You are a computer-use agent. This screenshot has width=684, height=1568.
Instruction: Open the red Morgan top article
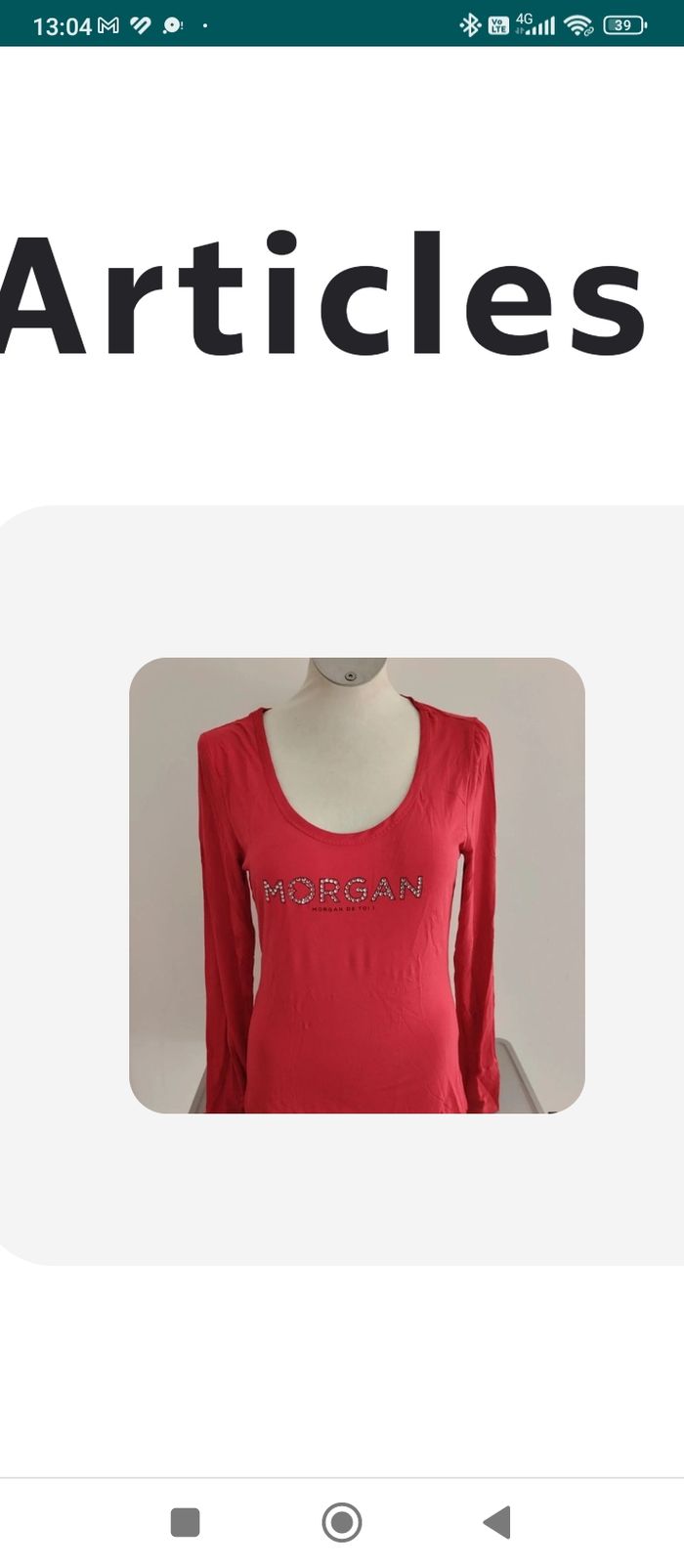[357, 885]
